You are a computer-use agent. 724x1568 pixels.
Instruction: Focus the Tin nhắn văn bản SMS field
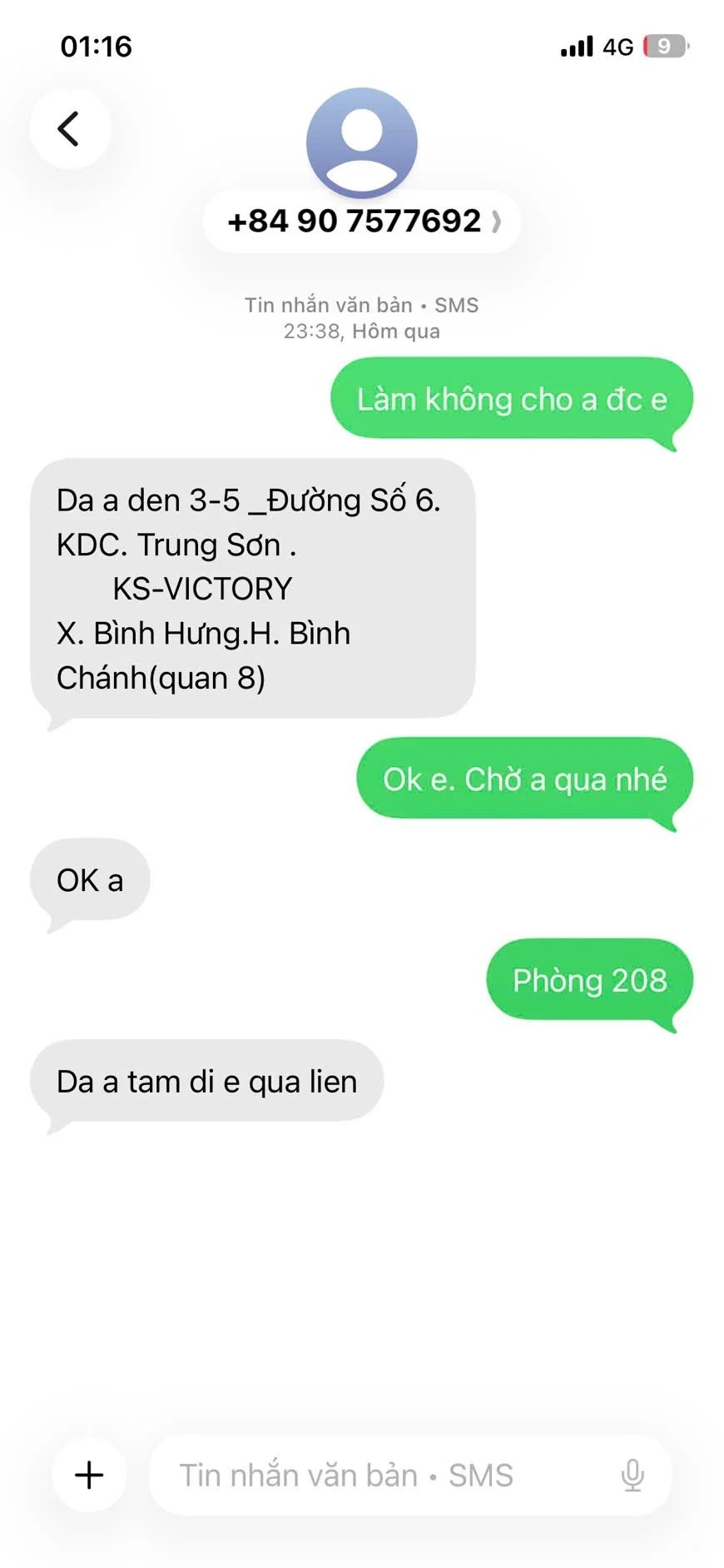[x=374, y=1475]
